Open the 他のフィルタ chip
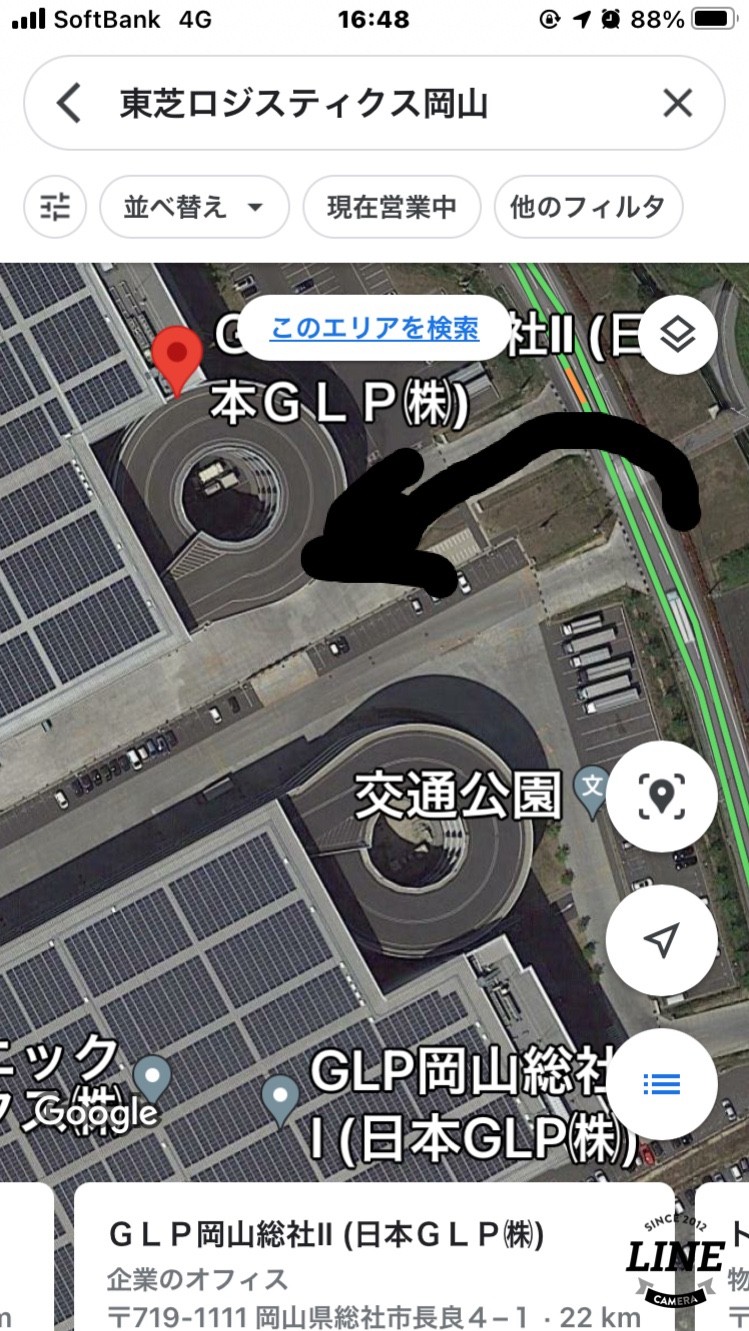Viewport: 749px width, 1331px height. click(x=588, y=207)
